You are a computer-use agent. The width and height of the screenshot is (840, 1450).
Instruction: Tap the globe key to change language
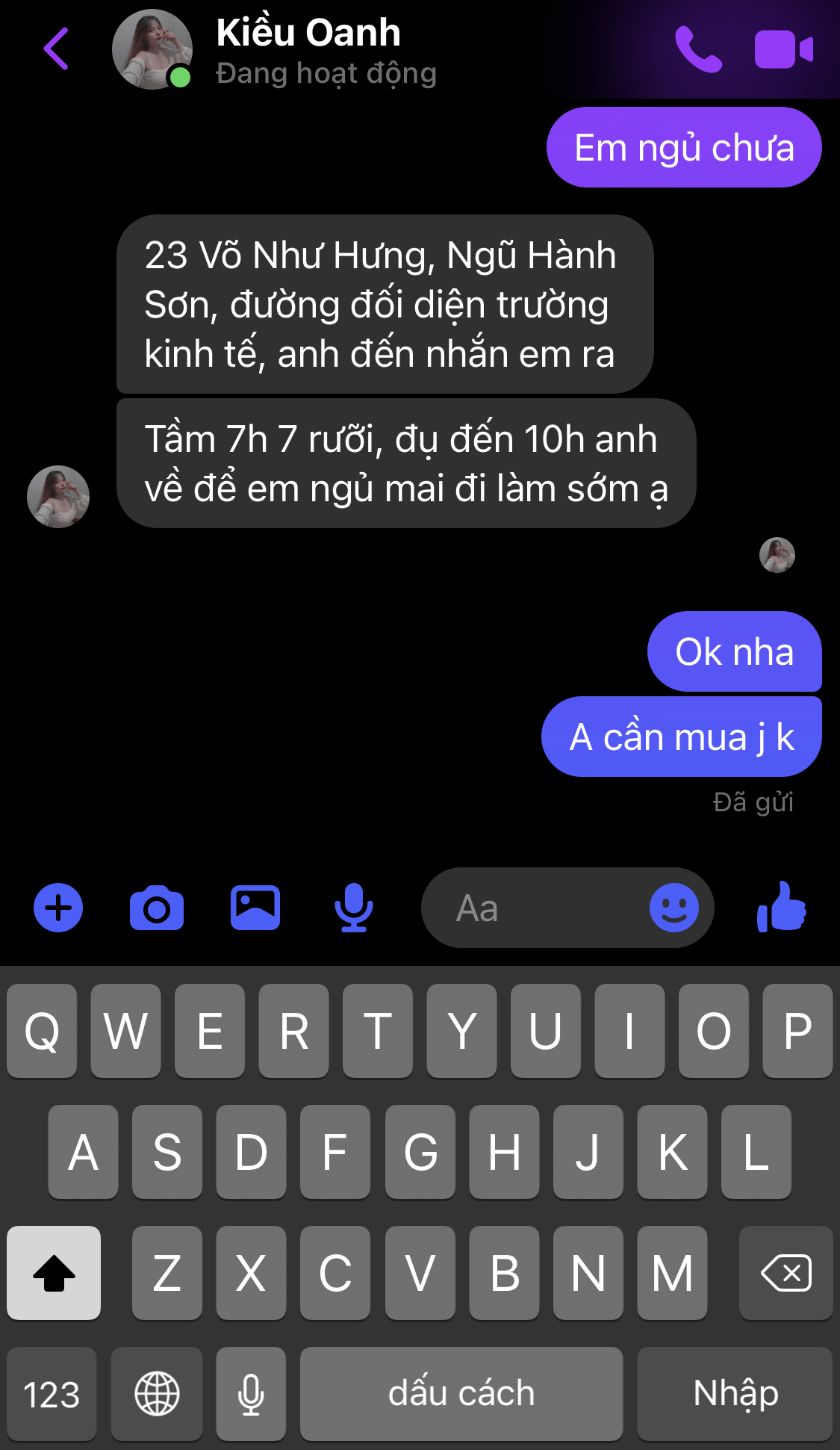click(x=157, y=1394)
